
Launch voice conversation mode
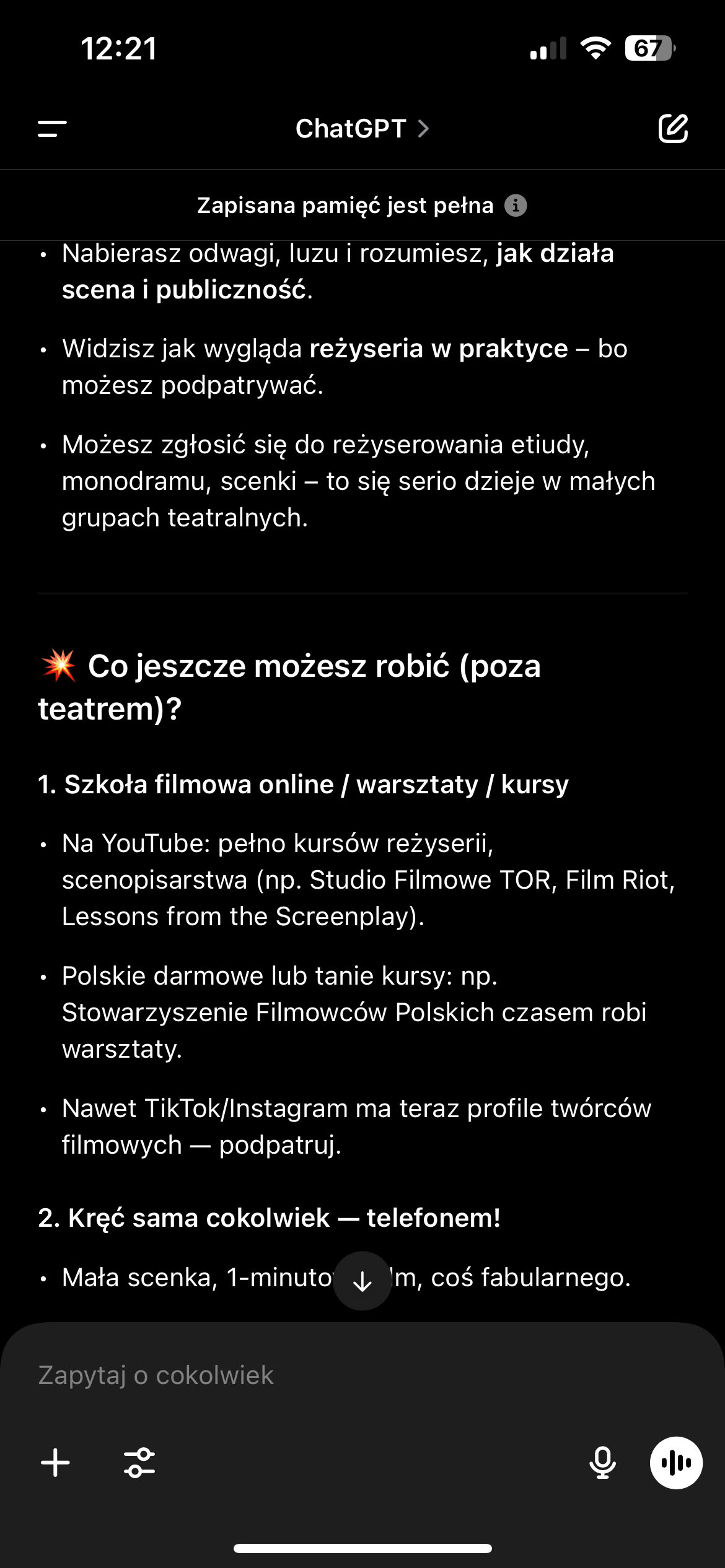676,1463
